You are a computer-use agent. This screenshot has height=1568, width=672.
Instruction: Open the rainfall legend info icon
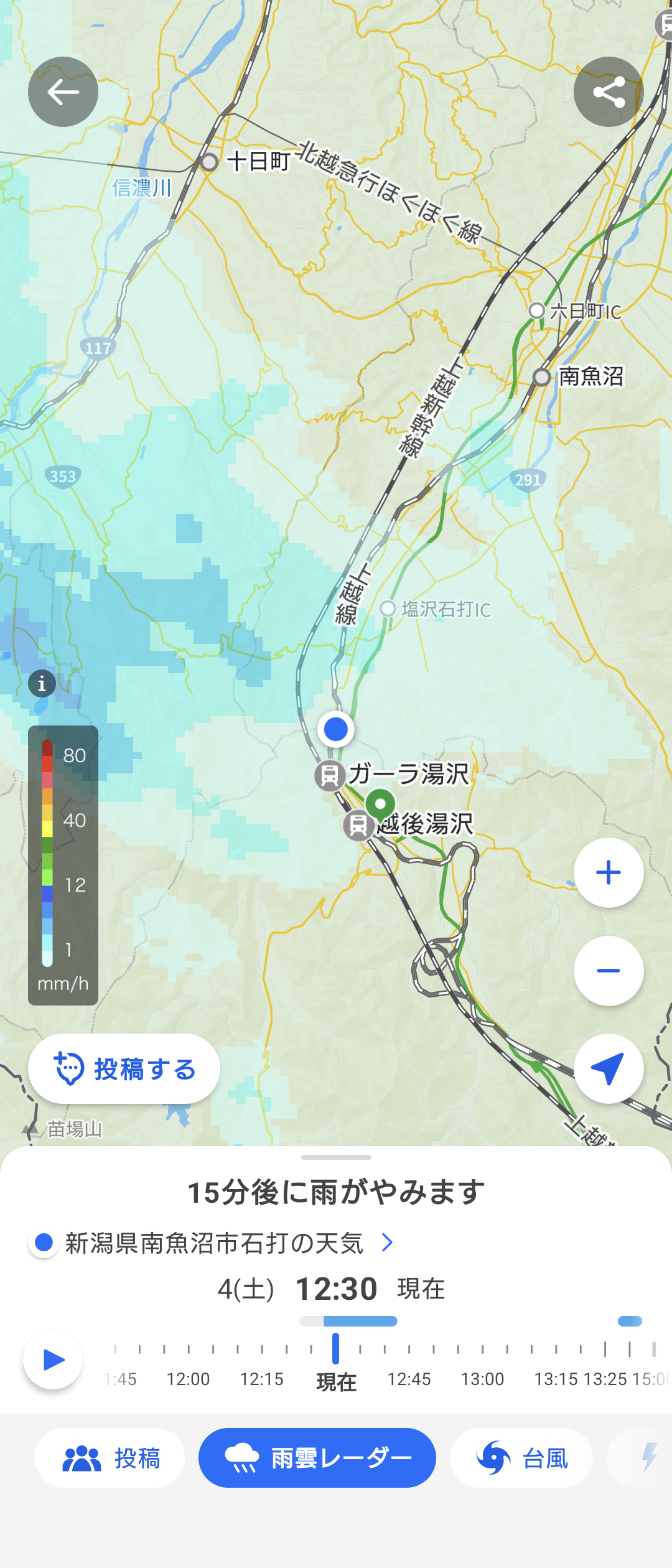(42, 684)
